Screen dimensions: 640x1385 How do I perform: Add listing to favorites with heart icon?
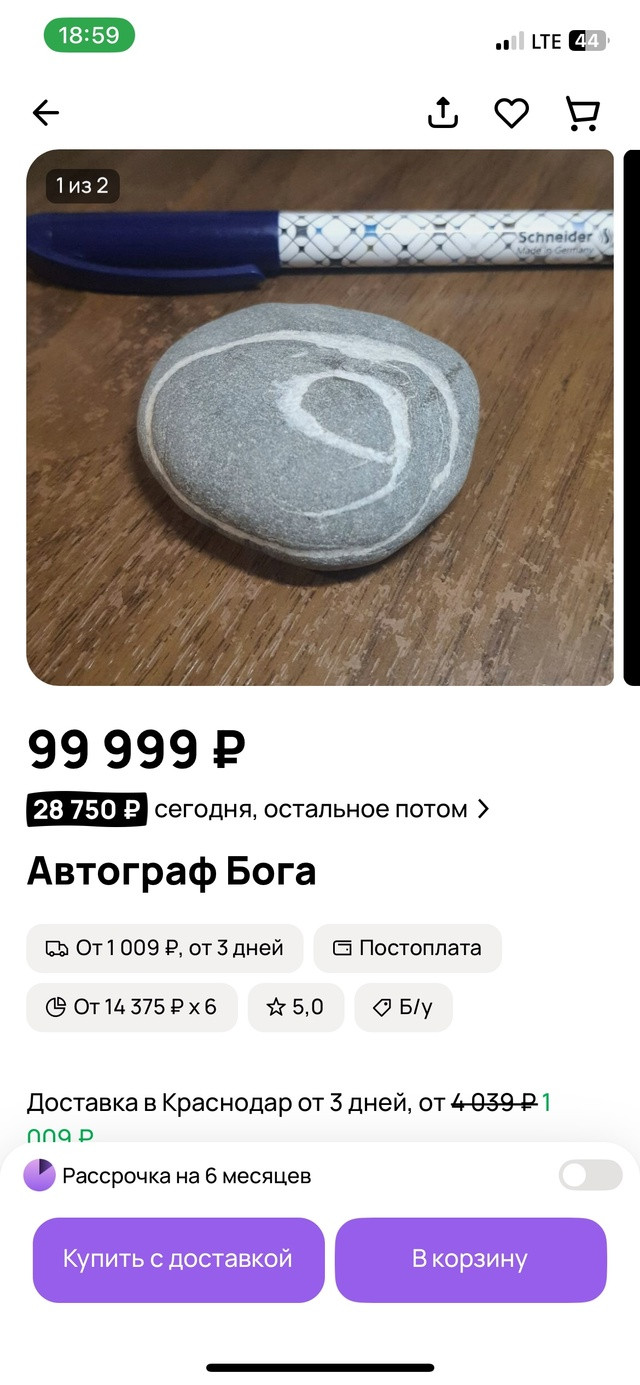[x=512, y=113]
